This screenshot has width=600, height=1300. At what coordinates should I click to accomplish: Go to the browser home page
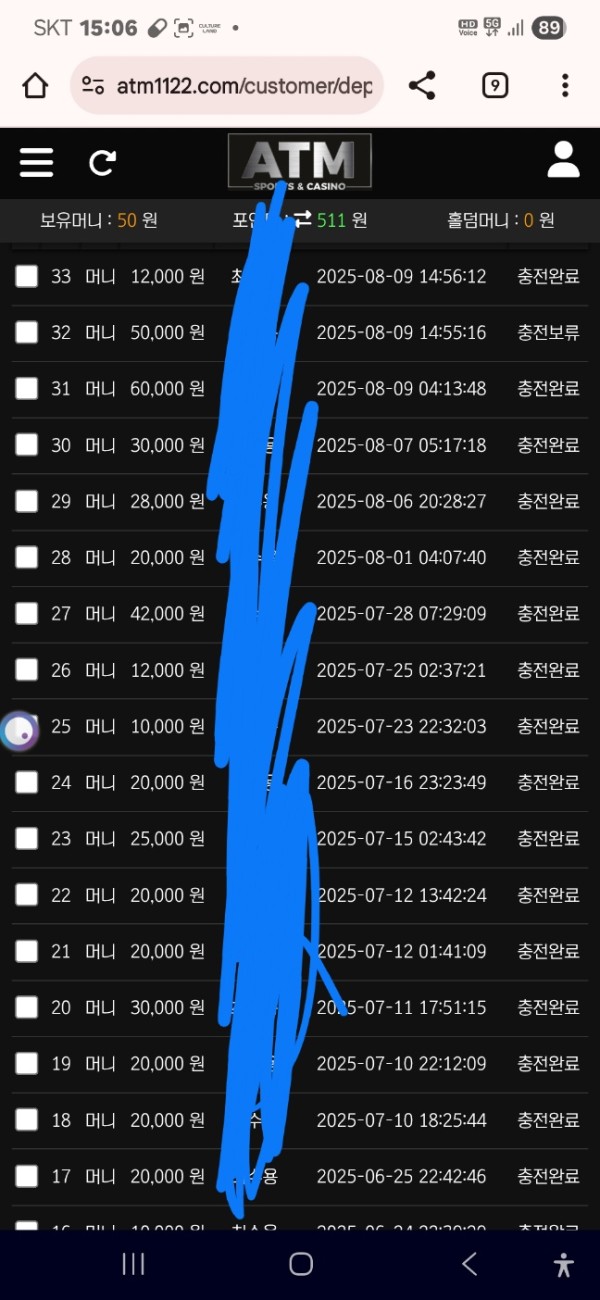pyautogui.click(x=35, y=86)
